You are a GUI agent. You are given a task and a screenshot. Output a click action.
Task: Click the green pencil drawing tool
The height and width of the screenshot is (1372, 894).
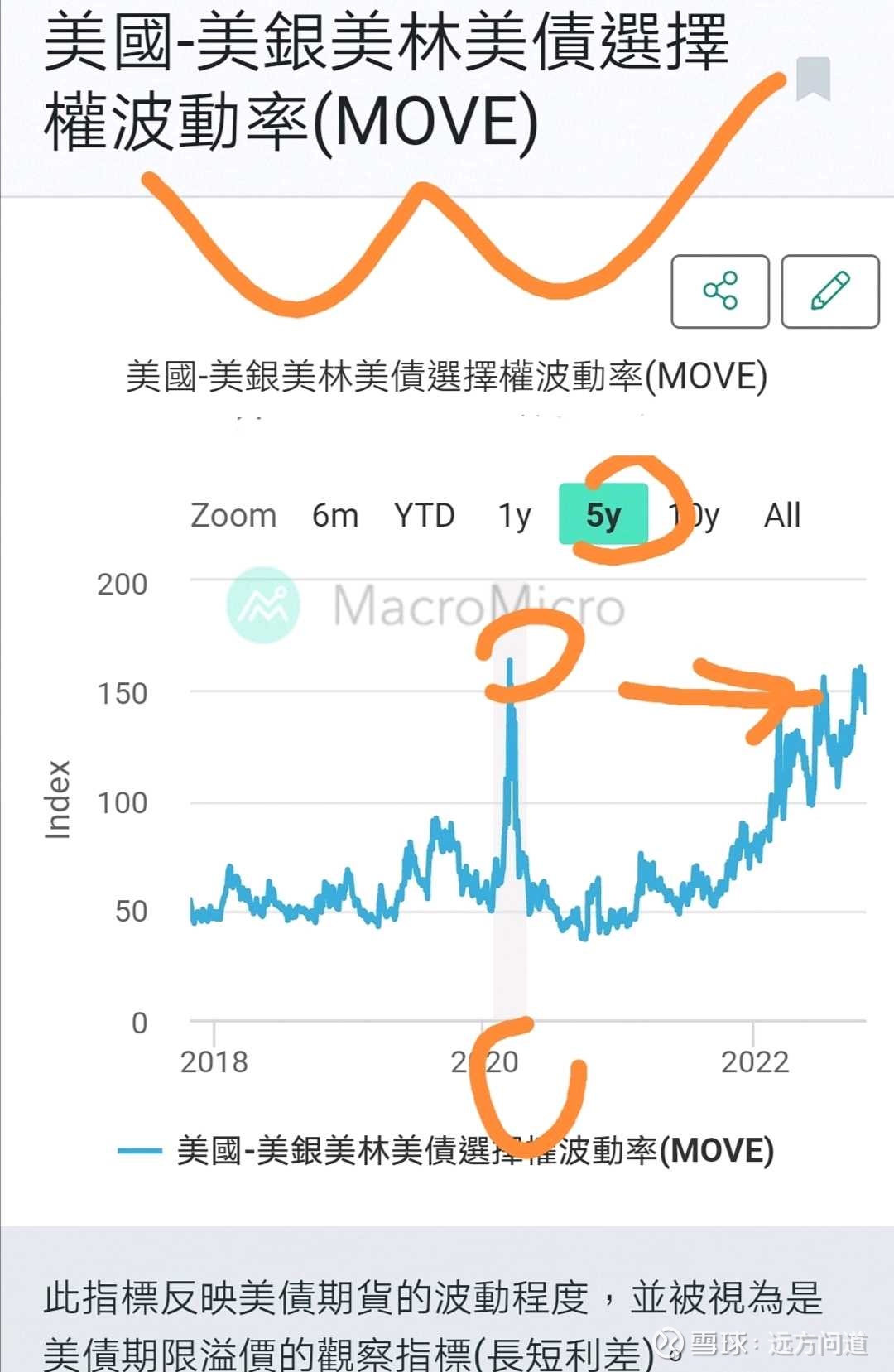[830, 291]
